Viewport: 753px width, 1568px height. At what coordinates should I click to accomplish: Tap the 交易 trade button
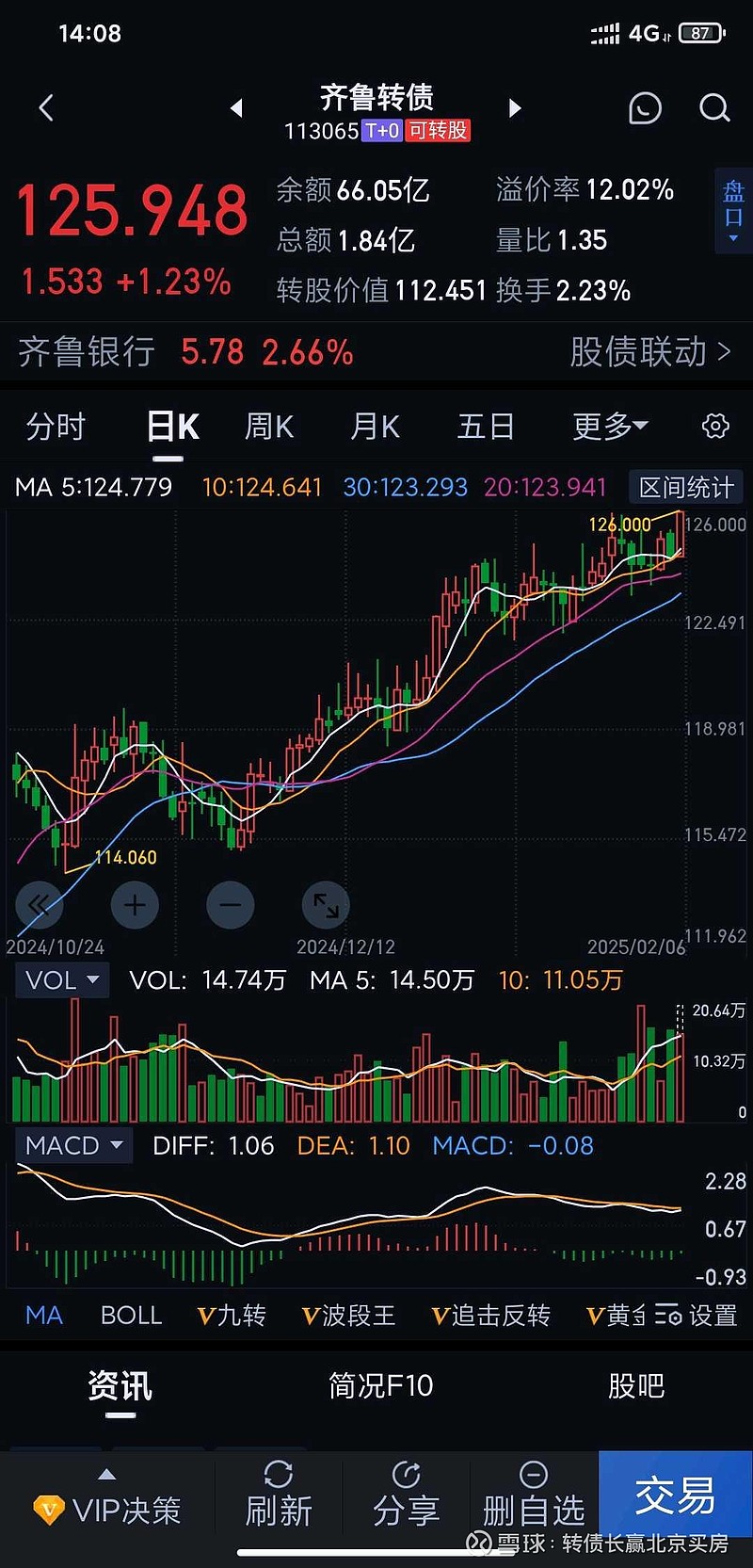(675, 1495)
